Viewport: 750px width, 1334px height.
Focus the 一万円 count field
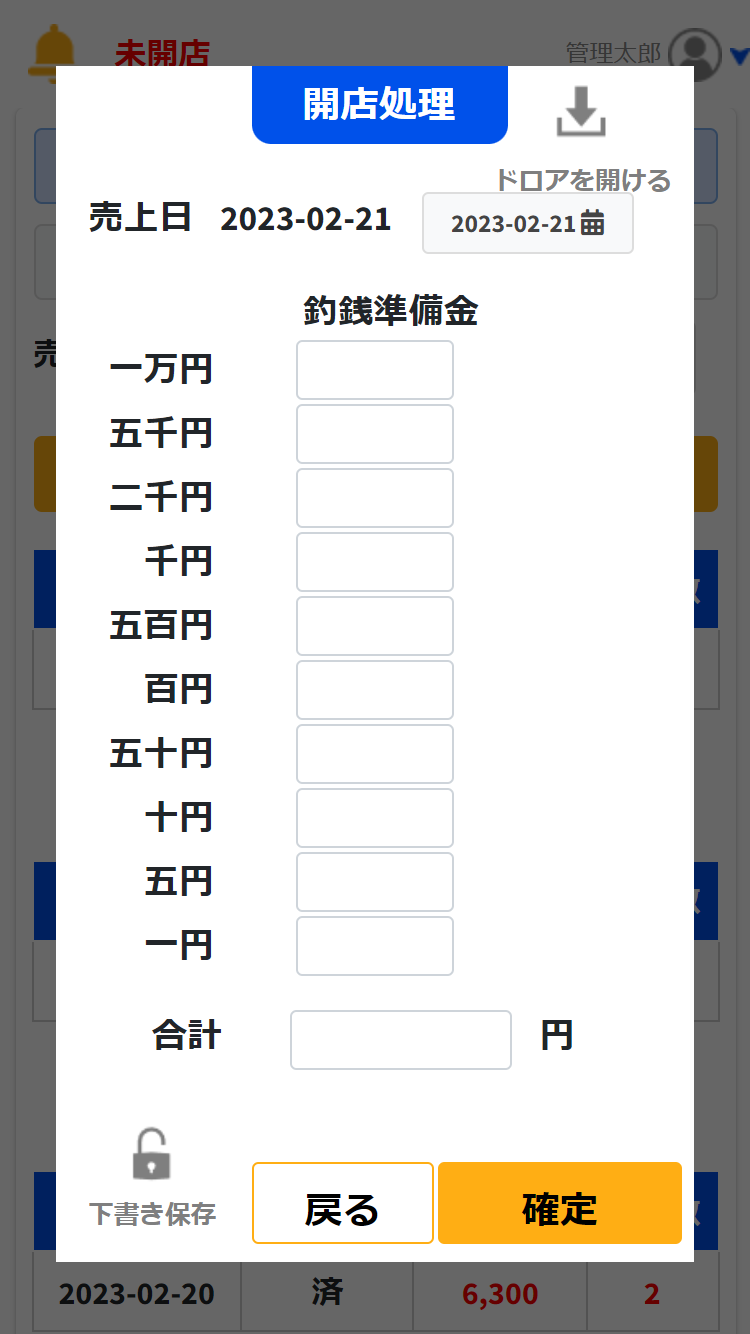pos(374,370)
